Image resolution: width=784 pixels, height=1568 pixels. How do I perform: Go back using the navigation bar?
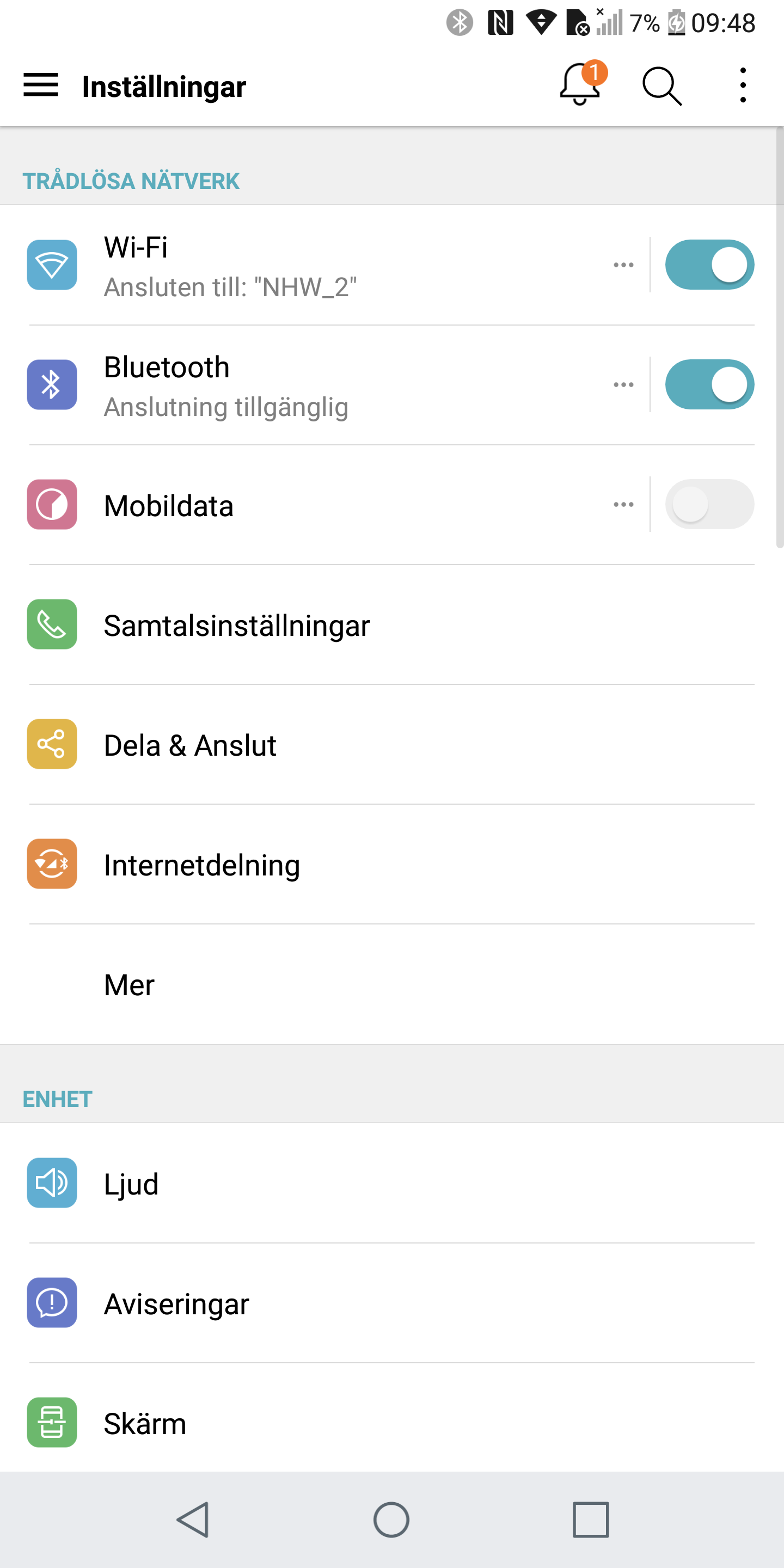click(194, 1520)
